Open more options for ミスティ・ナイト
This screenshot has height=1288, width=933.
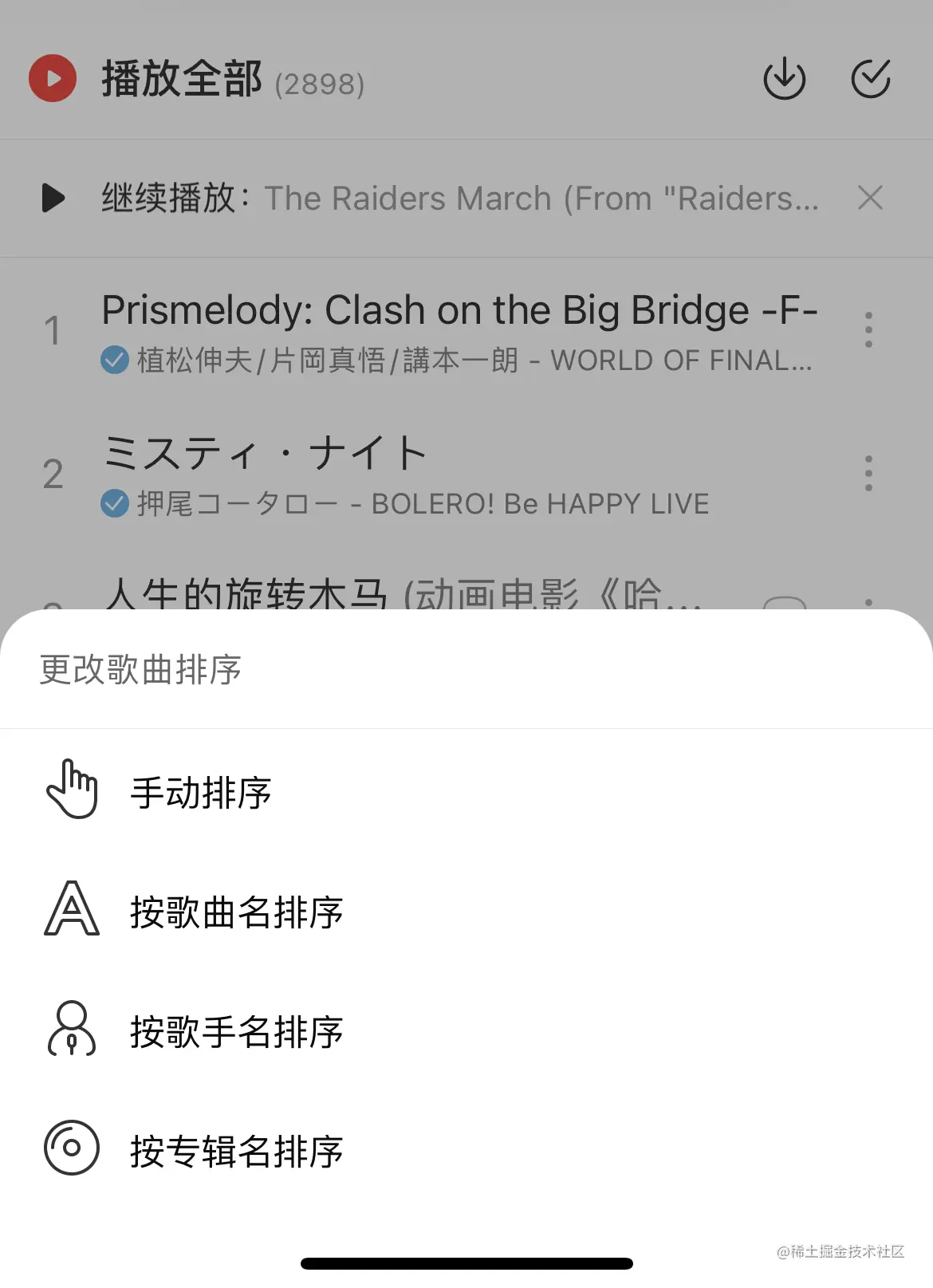868,473
